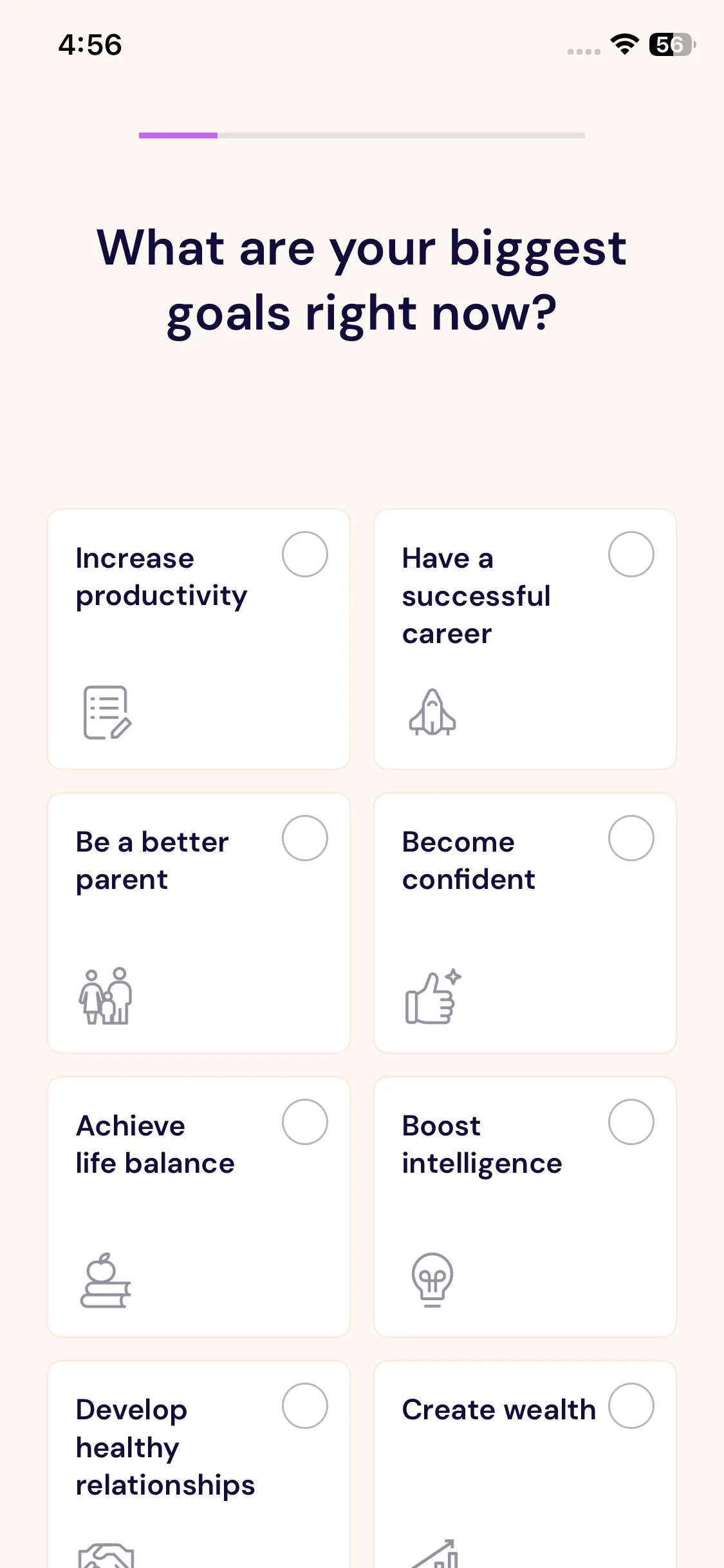Select Become confident as a goal

[x=525, y=923]
